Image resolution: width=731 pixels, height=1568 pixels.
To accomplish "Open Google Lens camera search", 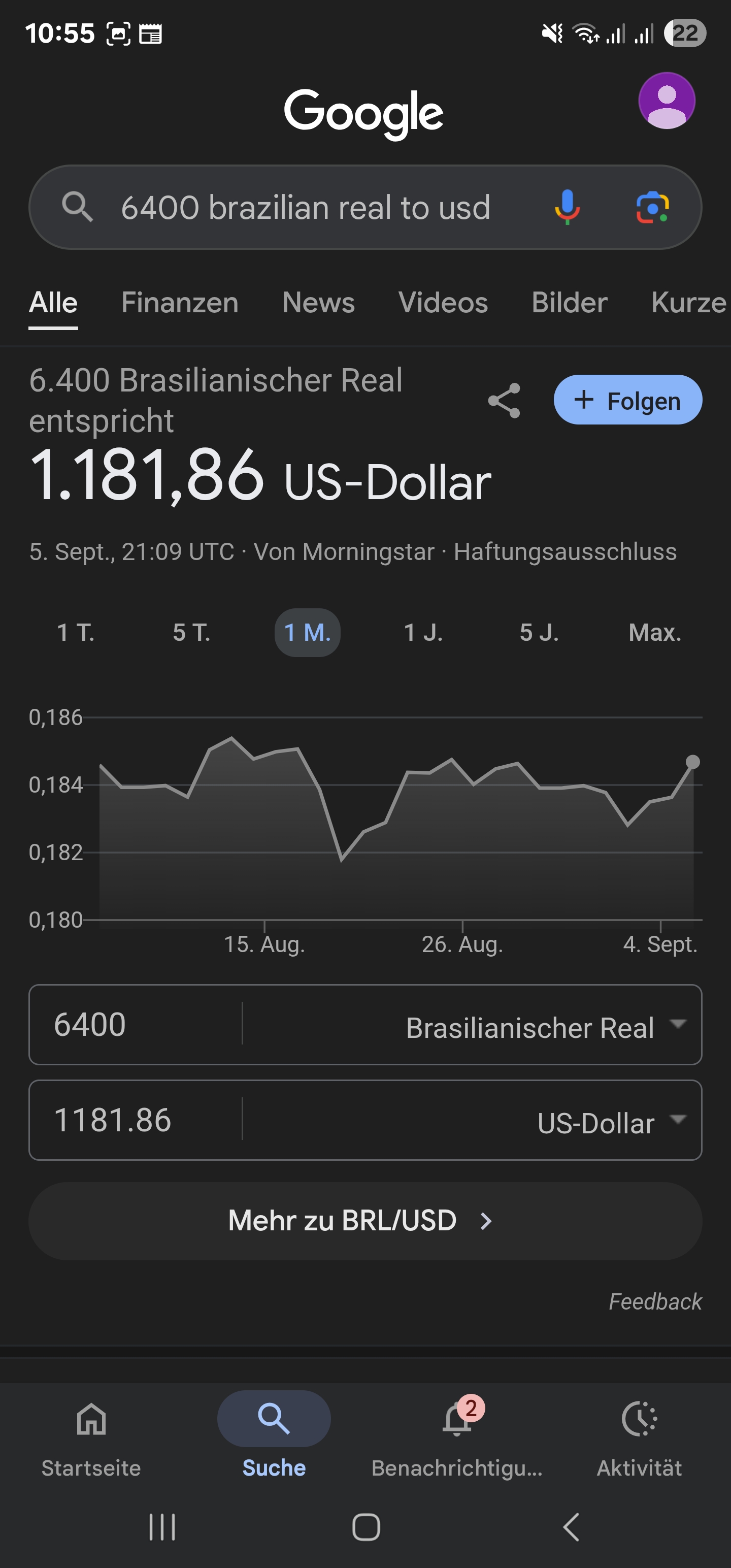I will click(652, 208).
